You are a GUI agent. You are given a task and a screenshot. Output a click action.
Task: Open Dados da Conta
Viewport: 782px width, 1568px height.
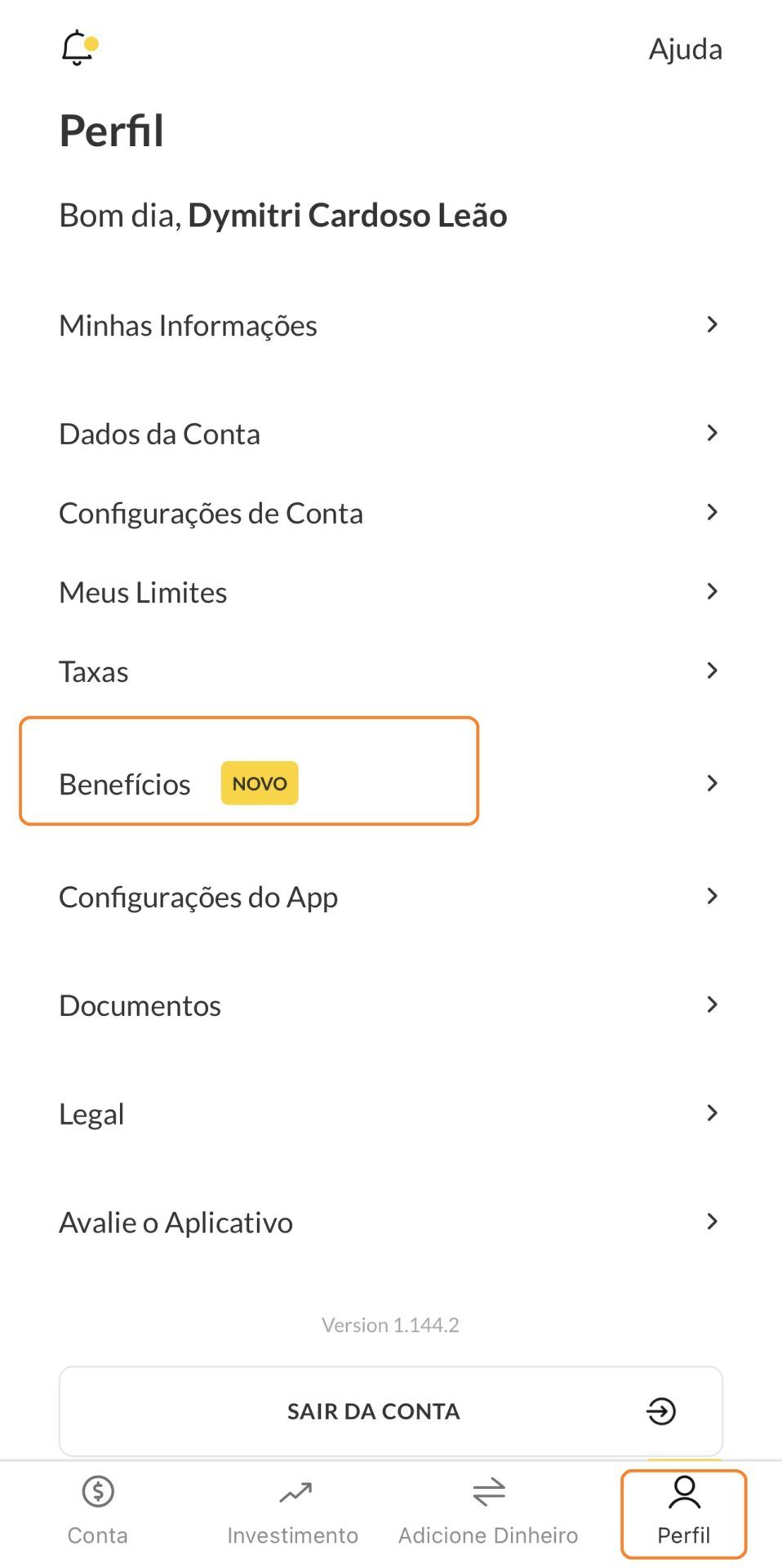point(390,434)
